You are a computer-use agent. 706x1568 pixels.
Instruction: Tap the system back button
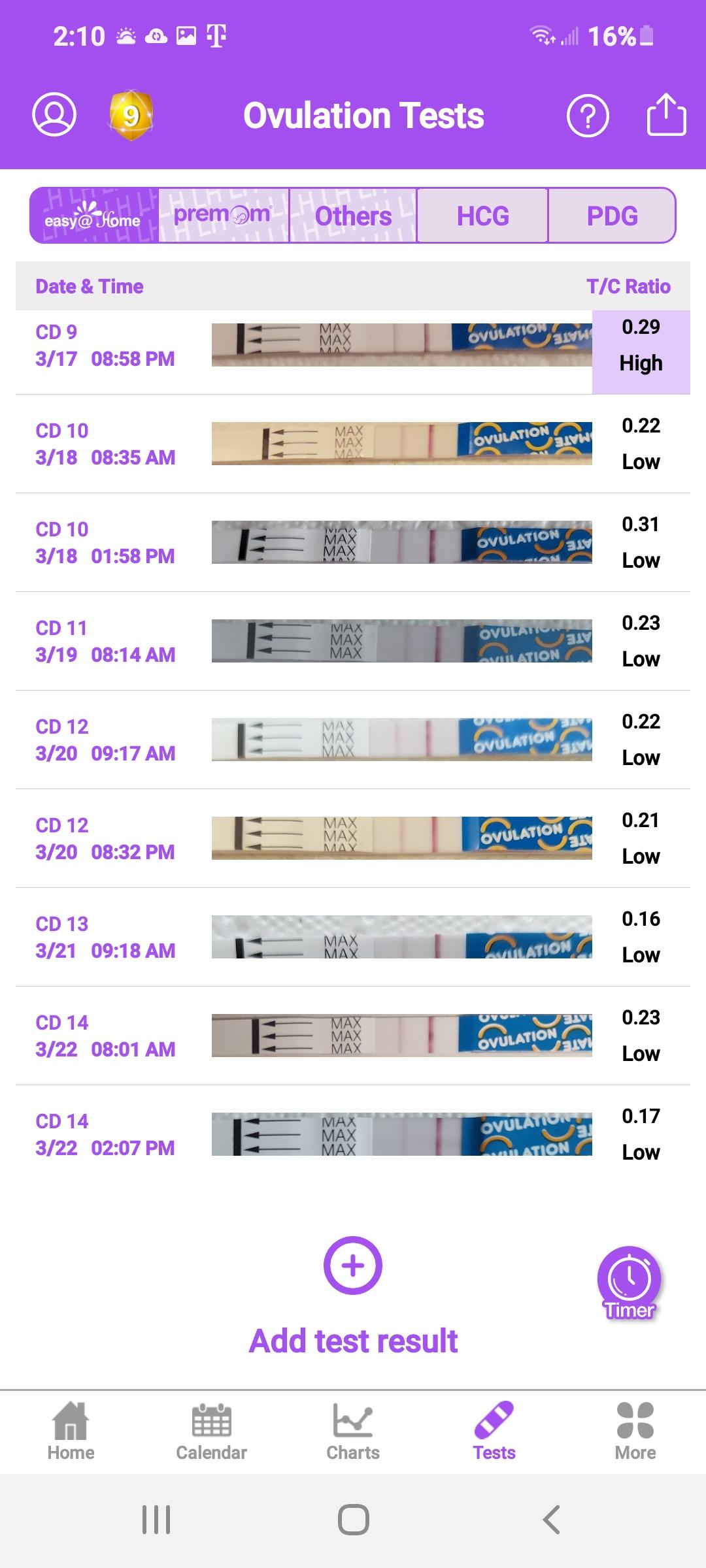(x=551, y=1519)
